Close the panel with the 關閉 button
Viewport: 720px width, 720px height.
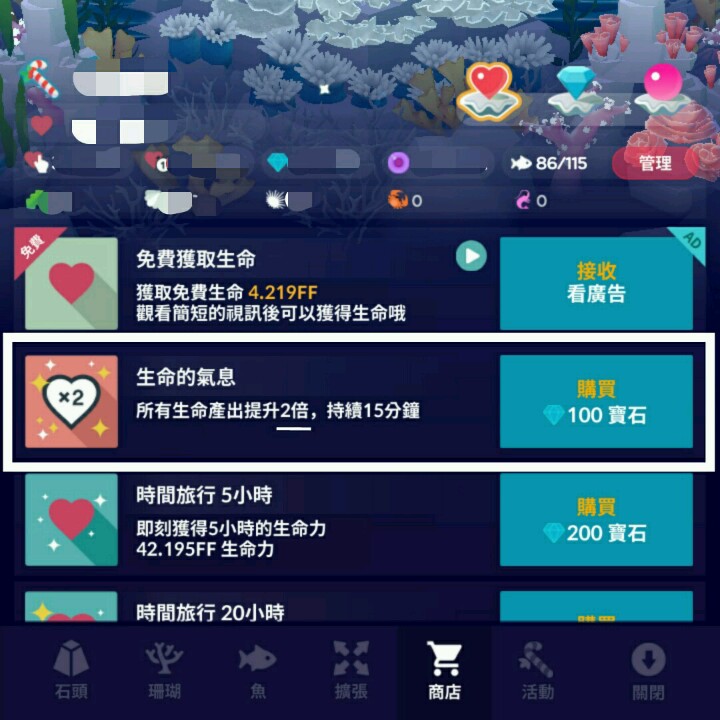(x=647, y=670)
